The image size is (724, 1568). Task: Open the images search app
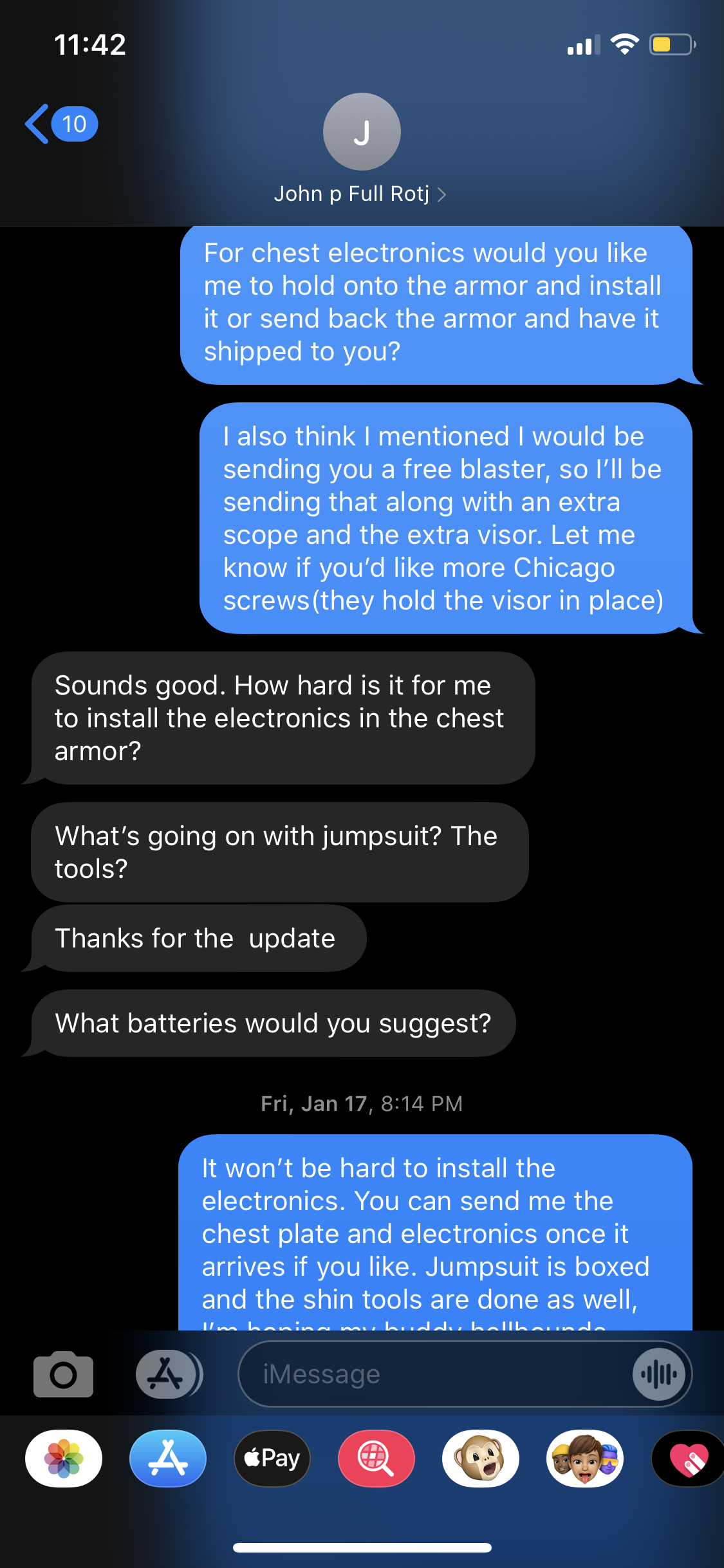(x=376, y=1459)
